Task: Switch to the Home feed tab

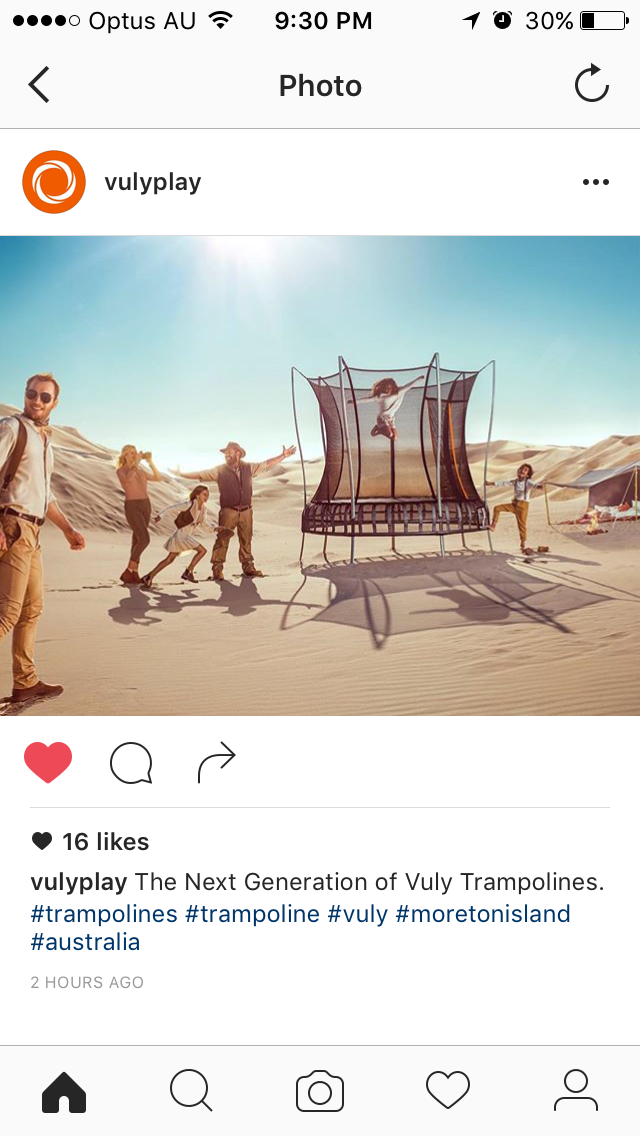Action: coord(64,1091)
